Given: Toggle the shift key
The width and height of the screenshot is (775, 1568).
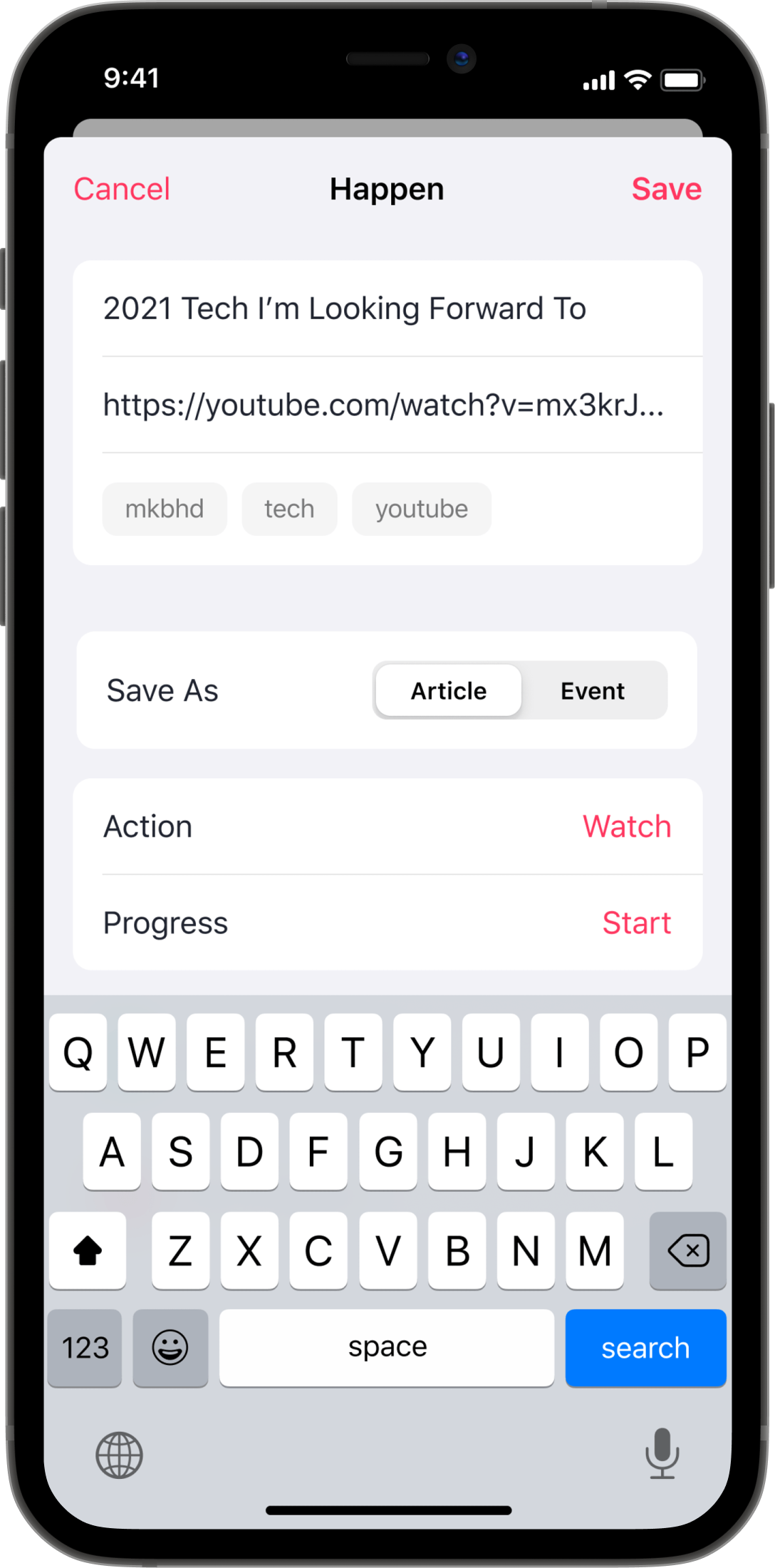Looking at the screenshot, I should (88, 1250).
